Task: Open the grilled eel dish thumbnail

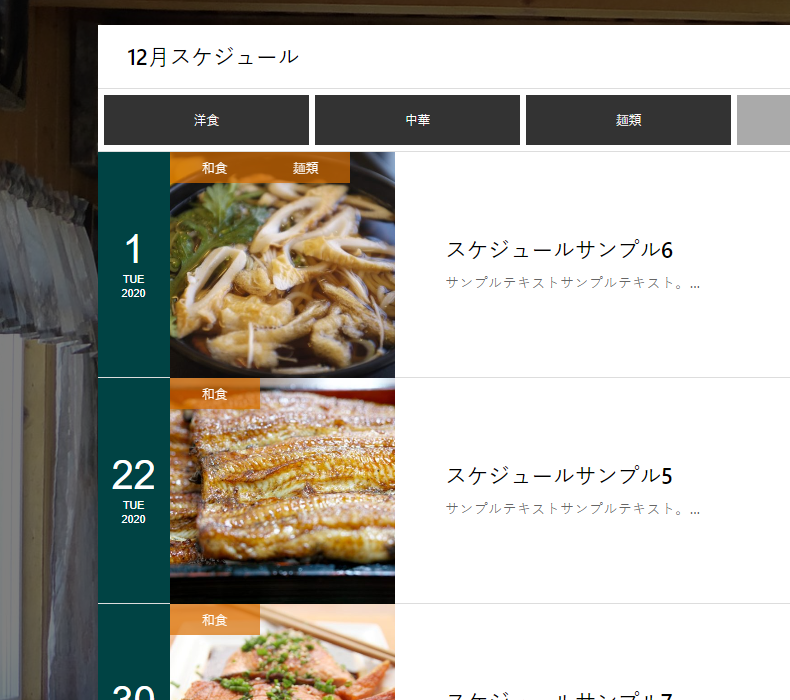Action: [282, 500]
